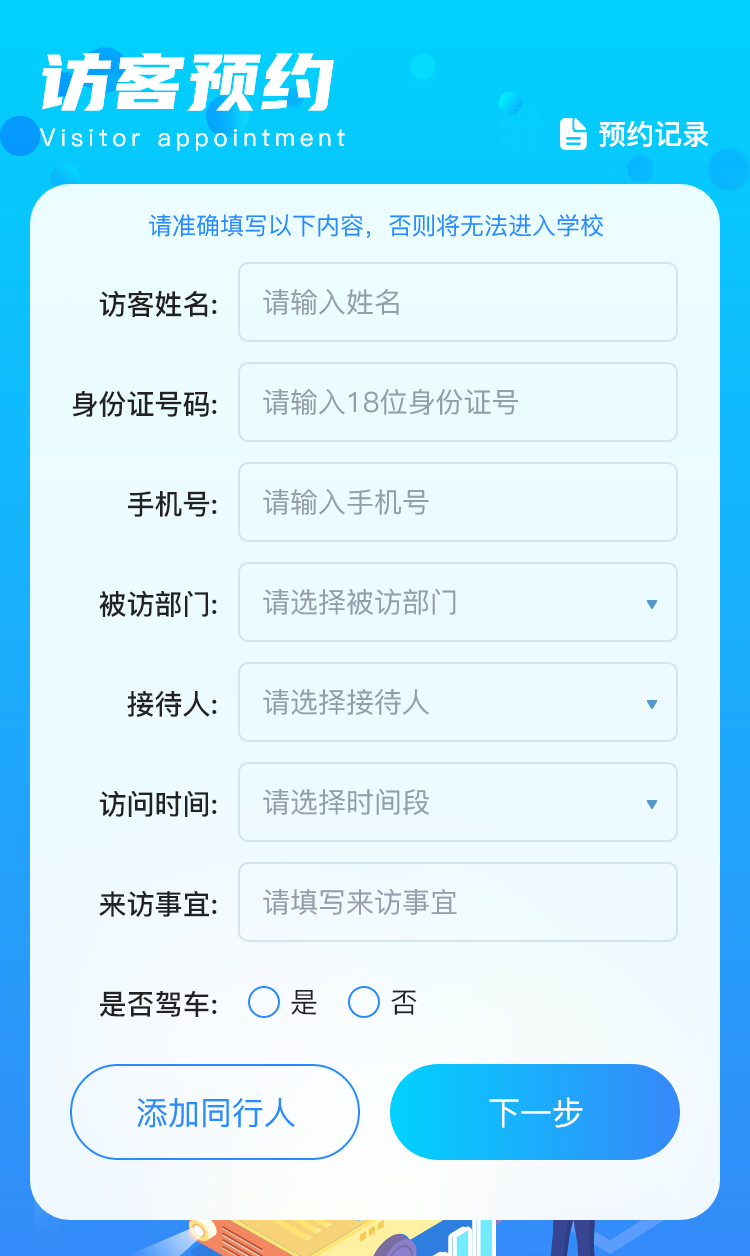The width and height of the screenshot is (750, 1256).
Task: Click the 添加同行人 companion button
Action: [214, 1112]
